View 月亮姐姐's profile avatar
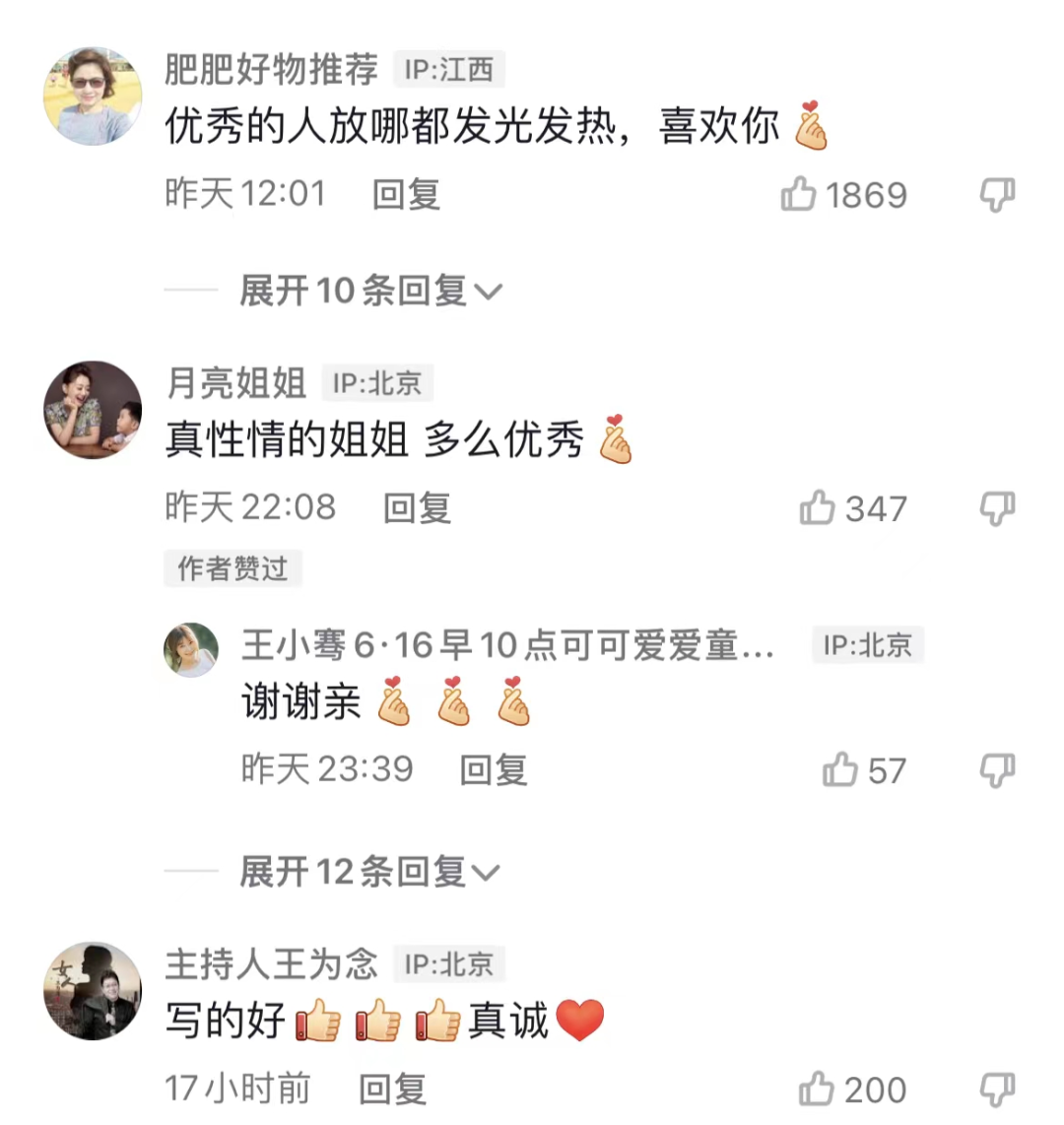The width and height of the screenshot is (1064, 1125). pos(93,410)
